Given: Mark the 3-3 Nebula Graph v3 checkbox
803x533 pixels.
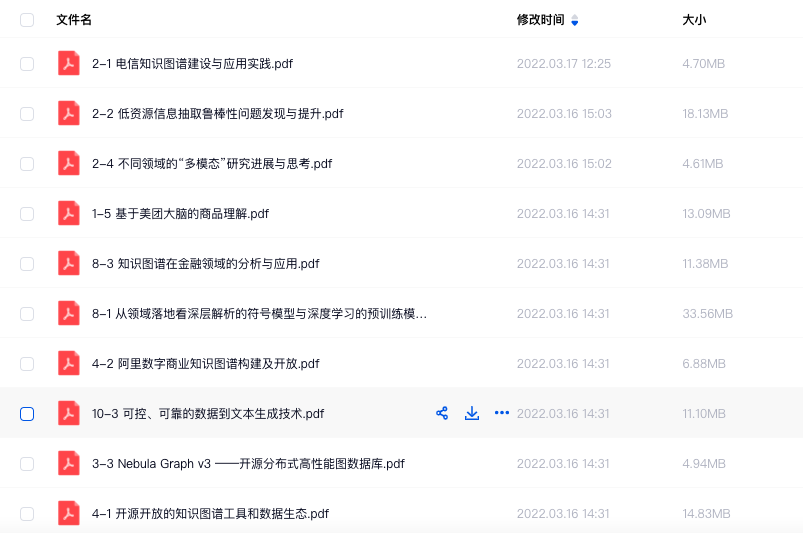Looking at the screenshot, I should coord(27,464).
